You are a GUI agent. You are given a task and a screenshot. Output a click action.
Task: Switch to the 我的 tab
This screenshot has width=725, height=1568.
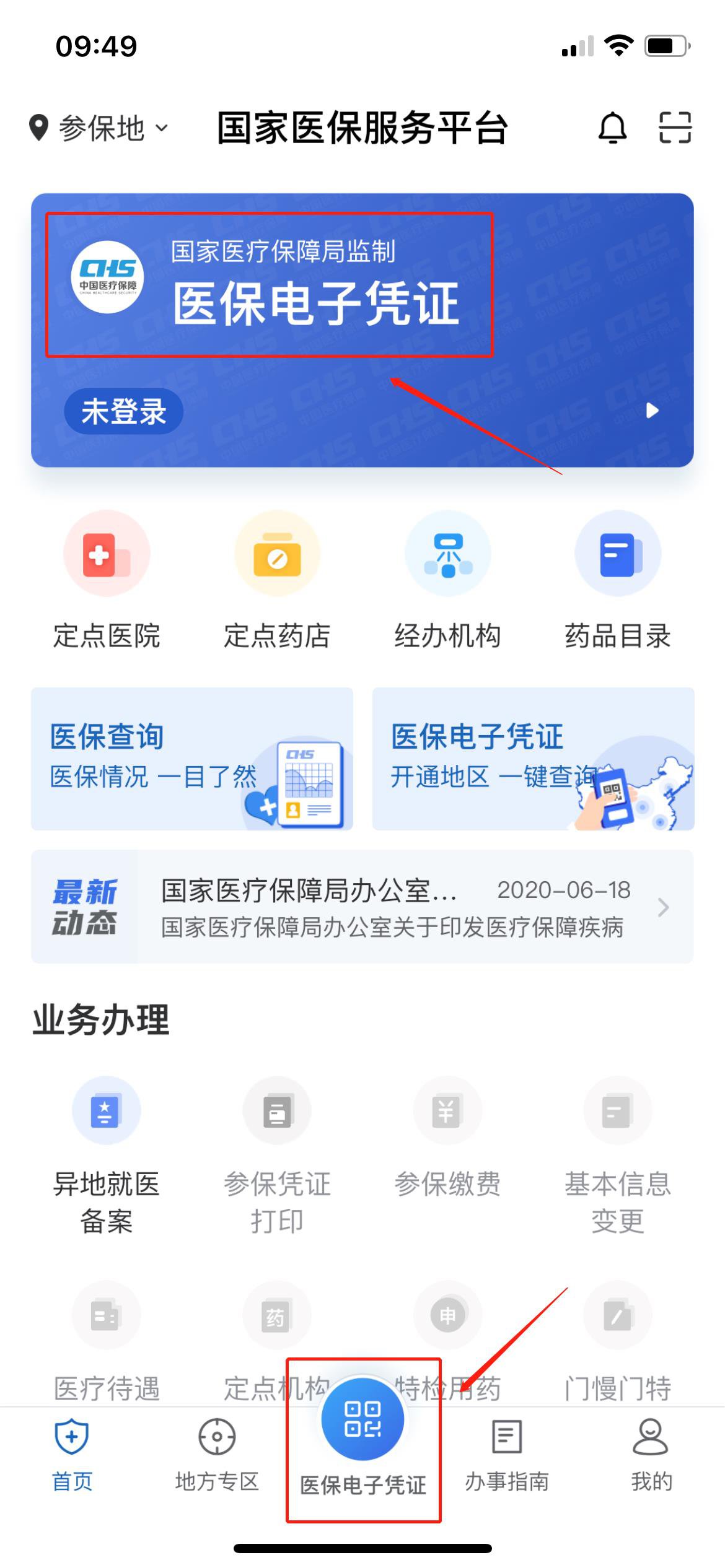pyautogui.click(x=651, y=1453)
